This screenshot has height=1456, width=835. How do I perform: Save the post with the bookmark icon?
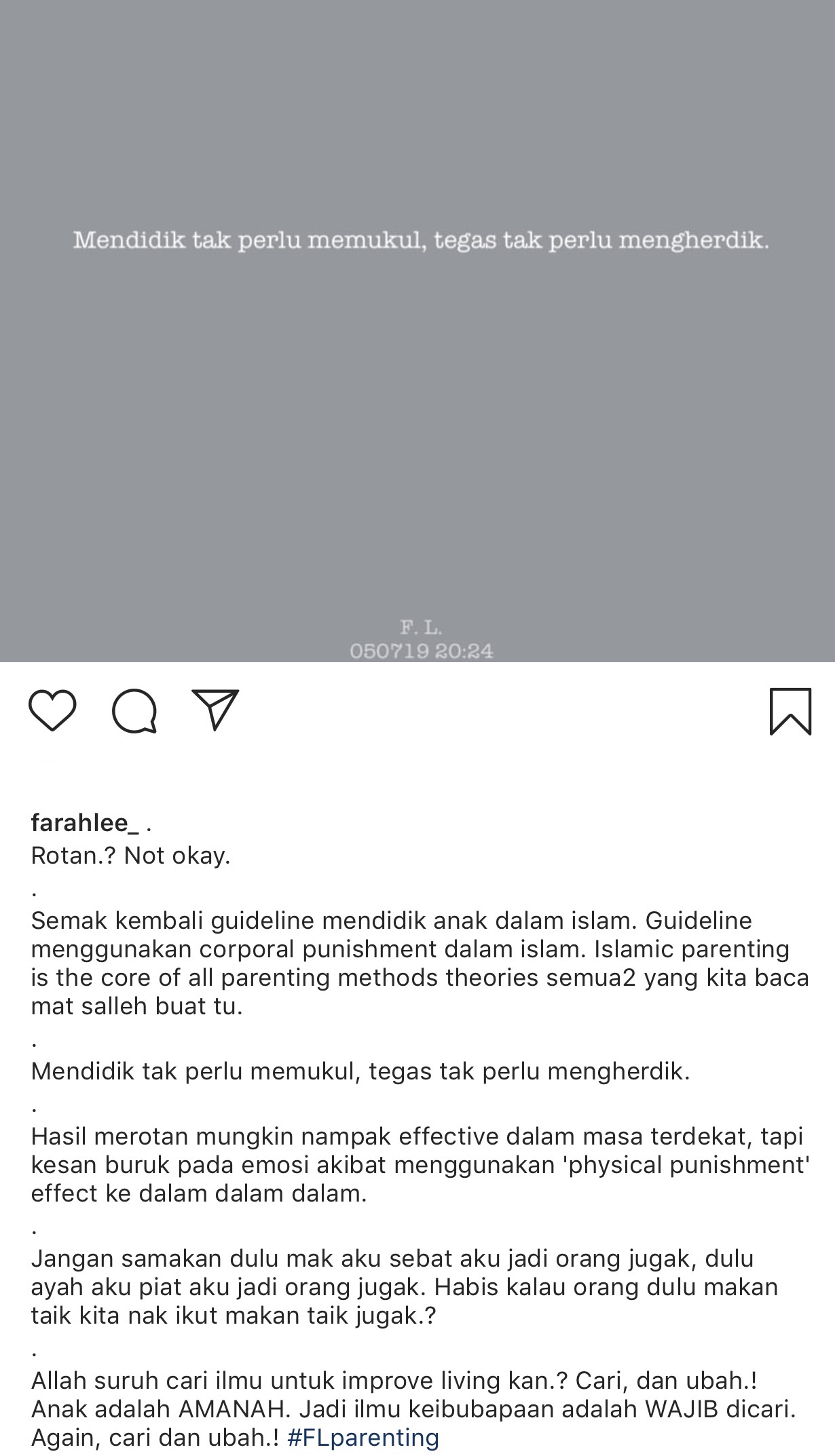coord(790,711)
